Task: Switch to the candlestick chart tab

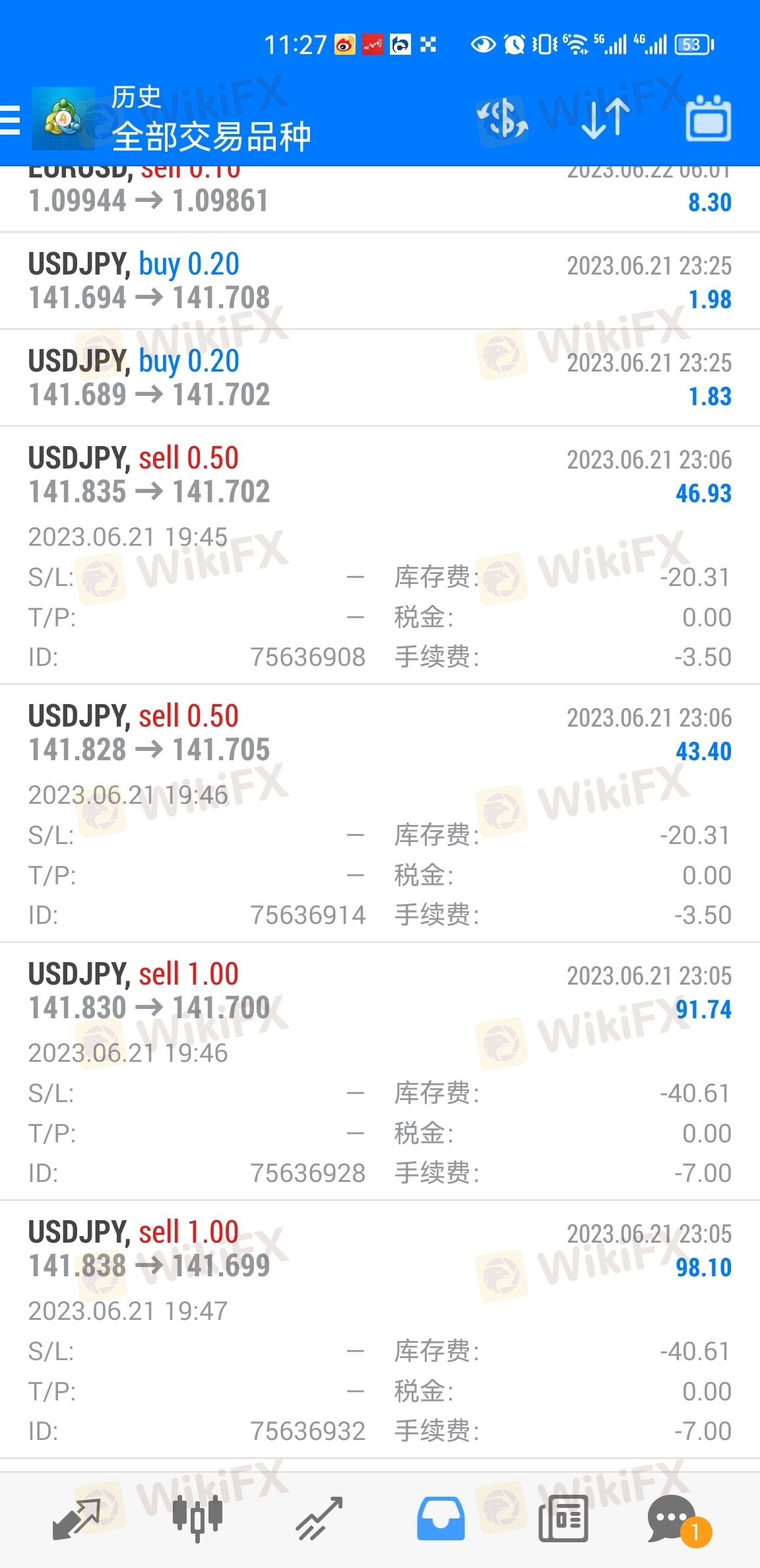Action: [x=197, y=1519]
